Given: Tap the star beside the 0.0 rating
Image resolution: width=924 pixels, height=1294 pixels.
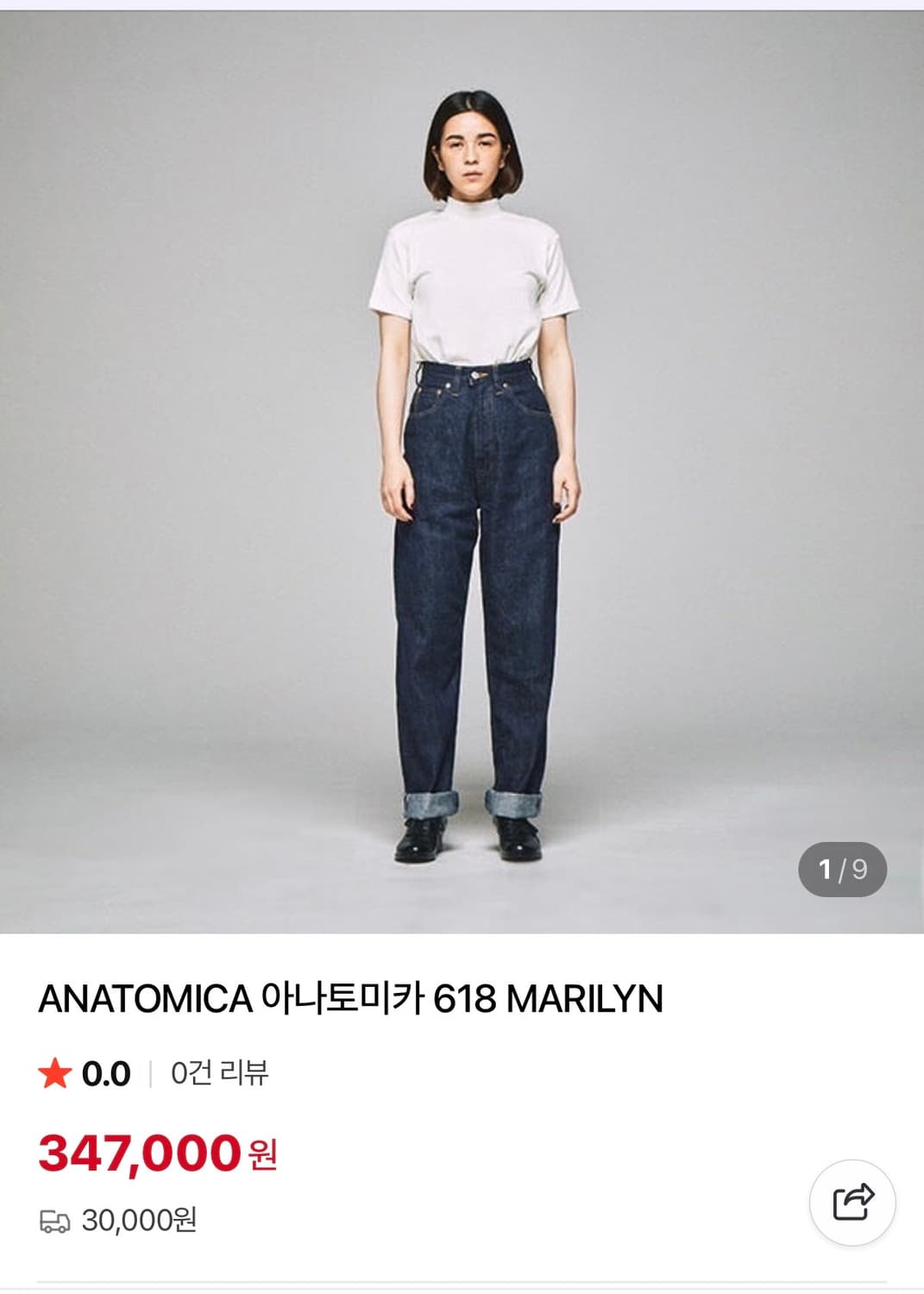Looking at the screenshot, I should (x=56, y=1074).
